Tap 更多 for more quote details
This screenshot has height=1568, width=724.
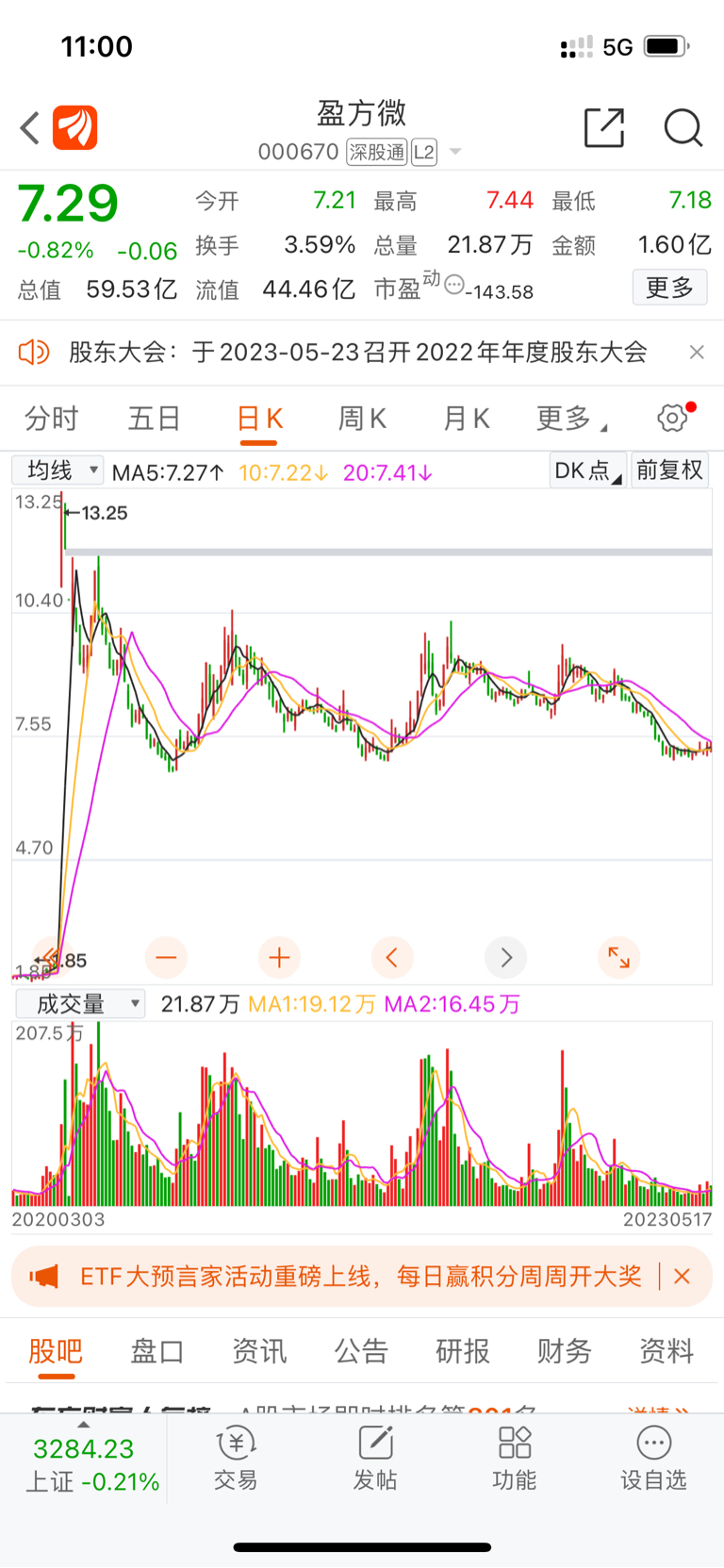pos(669,288)
